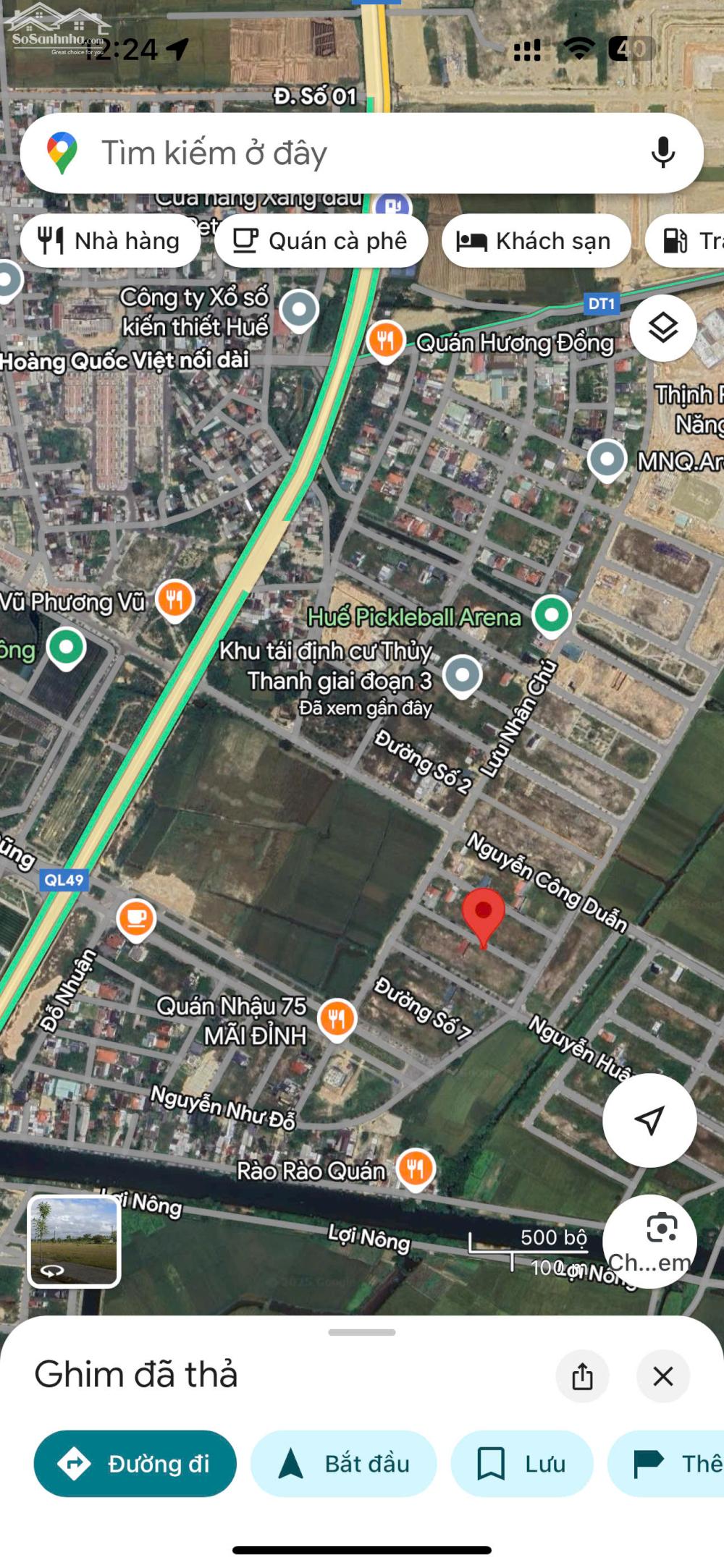Select the "Quán cà phê" filter chip
This screenshot has height=1568, width=724.
321,241
